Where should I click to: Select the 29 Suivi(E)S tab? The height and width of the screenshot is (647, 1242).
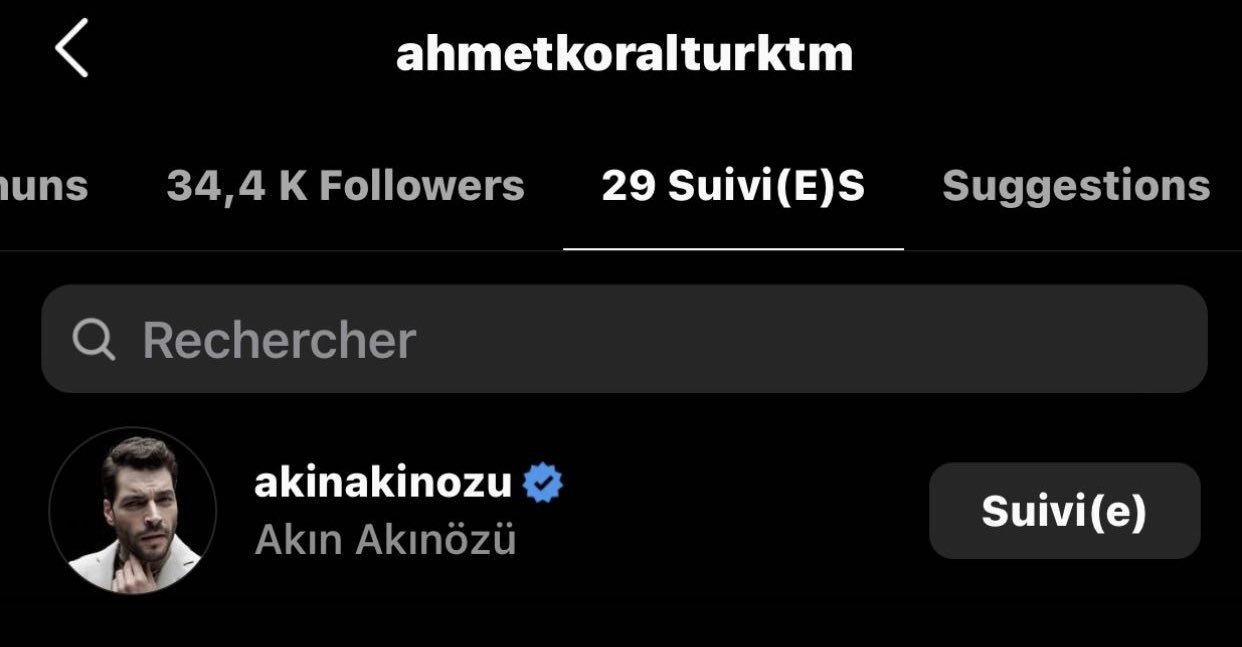click(732, 186)
